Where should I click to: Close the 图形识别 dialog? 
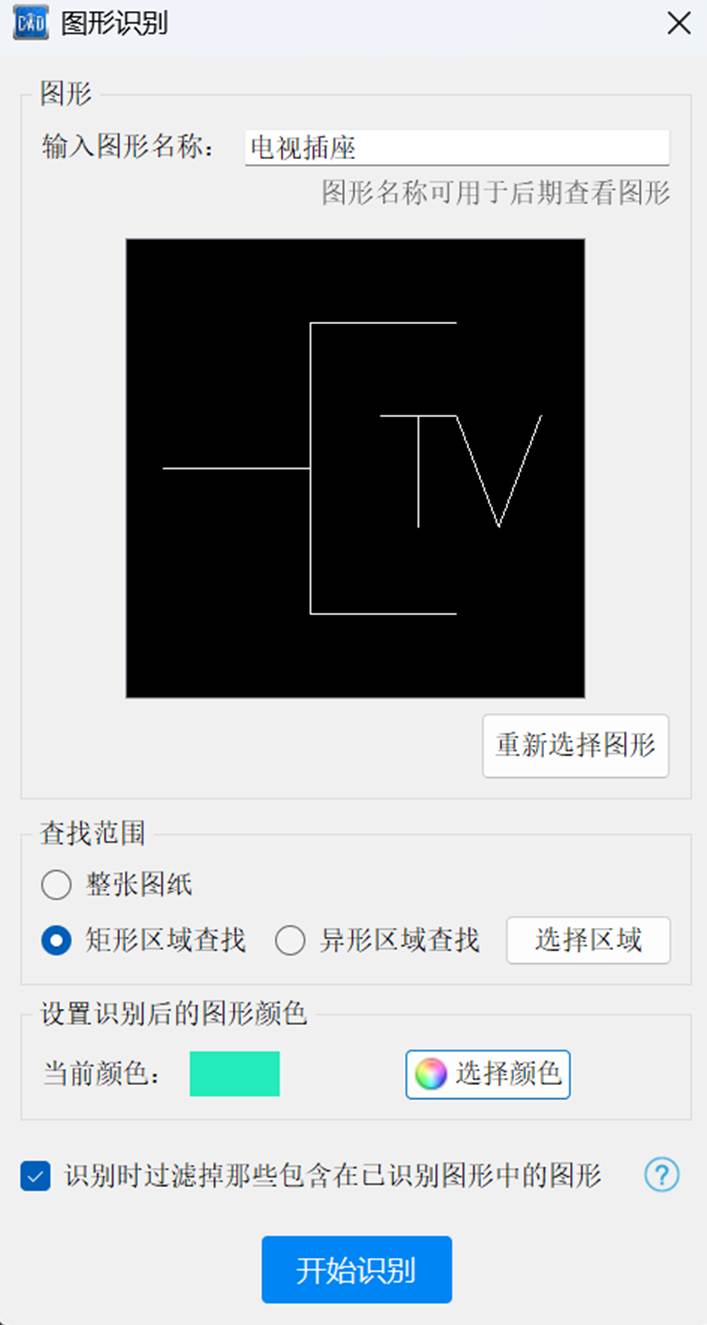pos(679,24)
